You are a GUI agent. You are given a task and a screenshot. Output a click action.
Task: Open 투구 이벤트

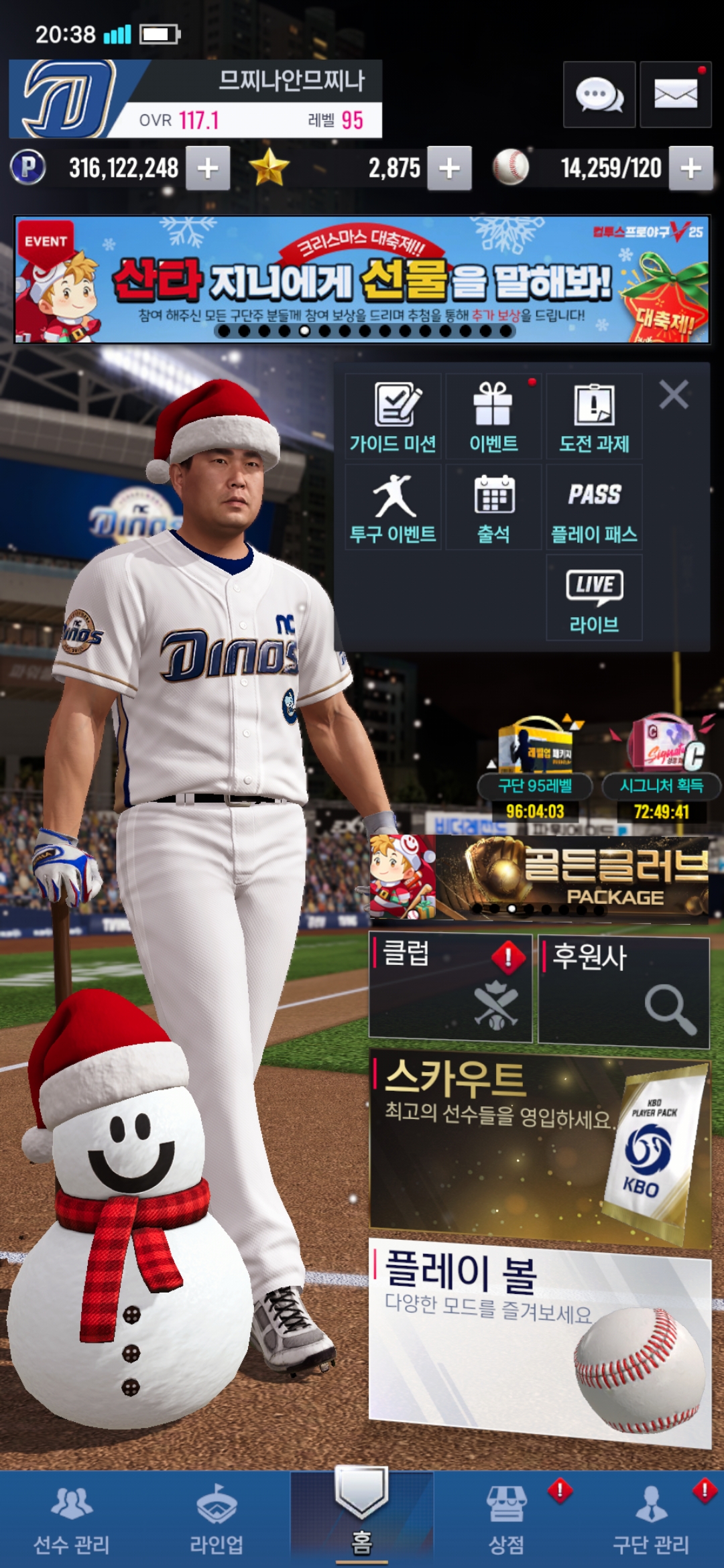tap(394, 507)
